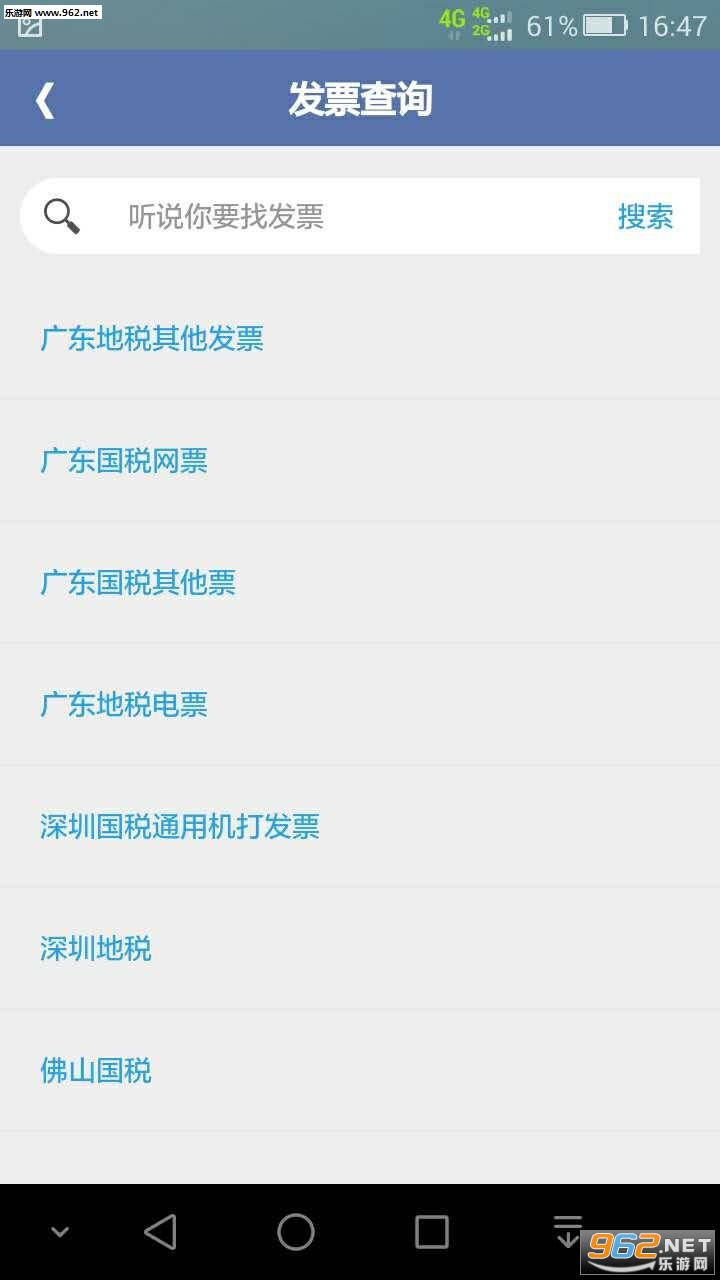Open 佛山国税 entry
The width and height of the screenshot is (720, 1280).
coord(360,1071)
